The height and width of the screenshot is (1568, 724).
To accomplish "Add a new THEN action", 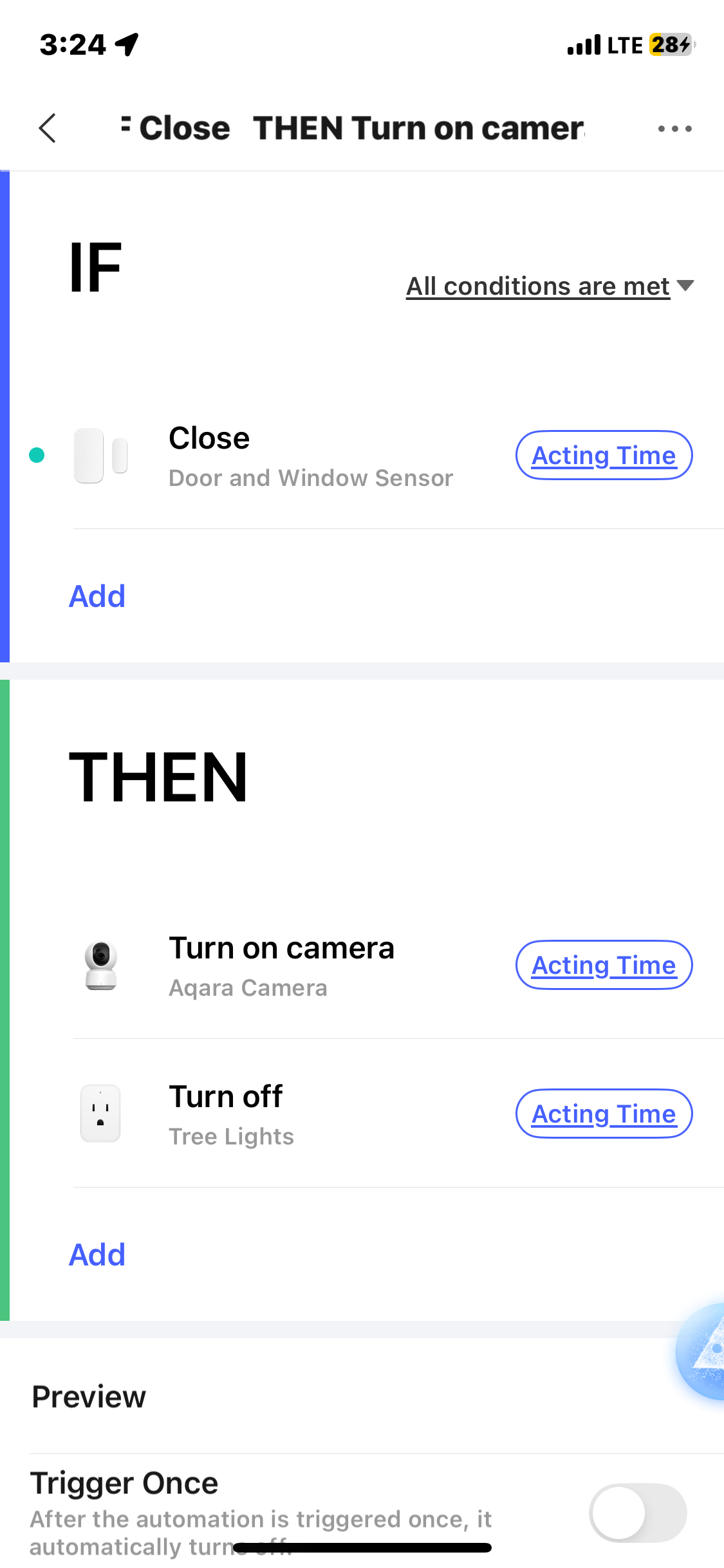I will click(x=97, y=1255).
